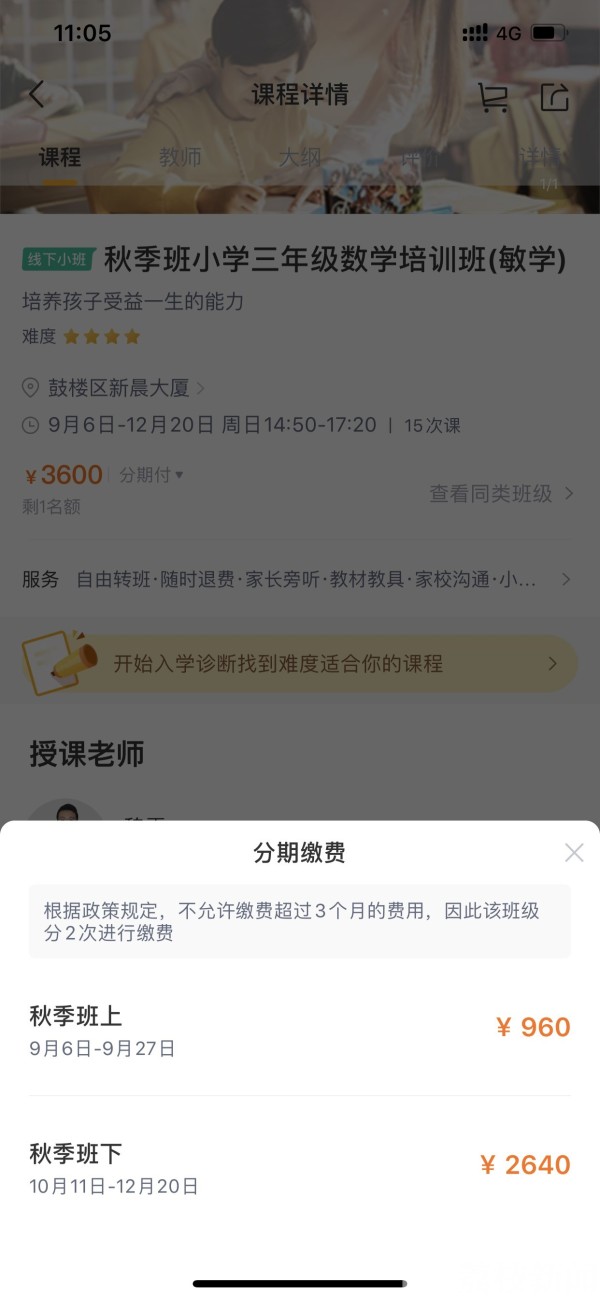Screen dimensions: 600x1299
Task: Share this course
Action: click(x=554, y=96)
